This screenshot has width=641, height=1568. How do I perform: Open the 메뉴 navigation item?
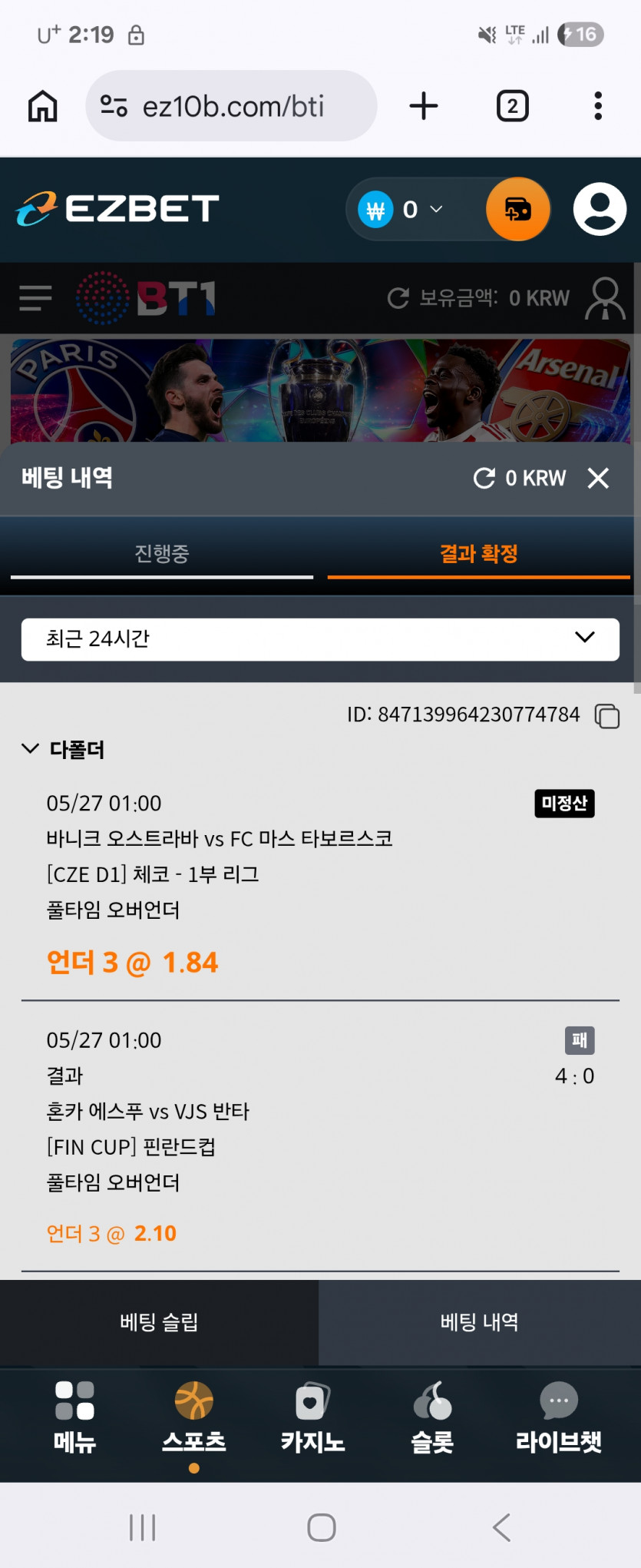point(74,1417)
